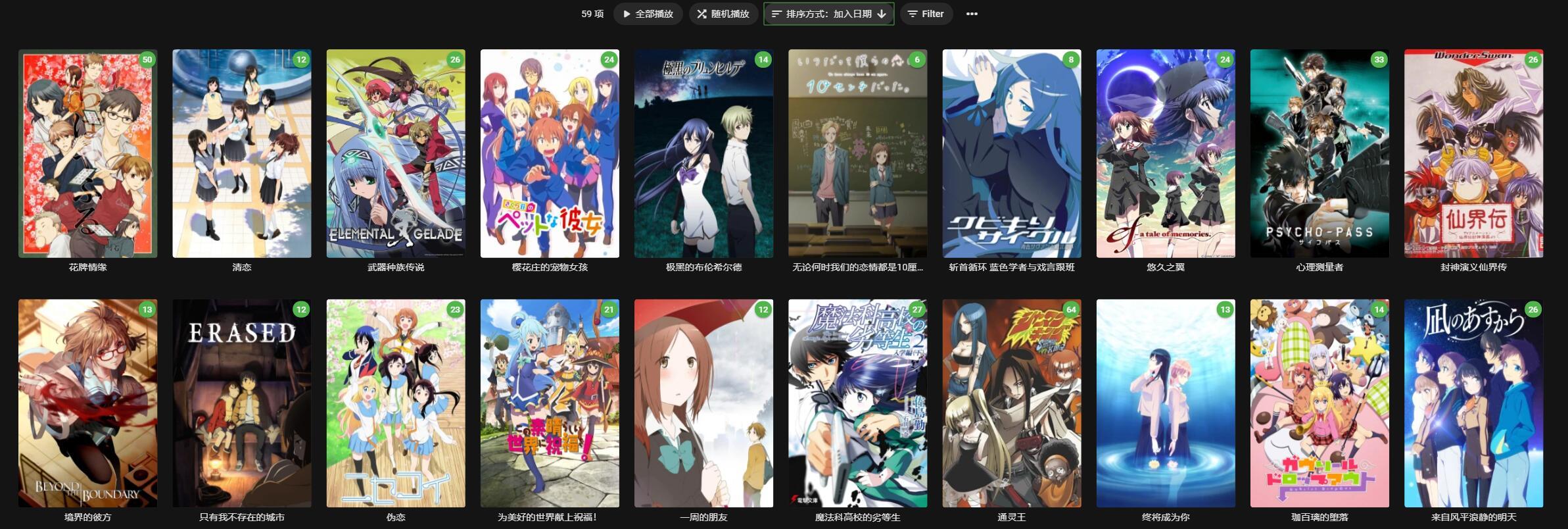
Task: Select the 心理测量者 Psycho-Pass card
Action: tap(1319, 153)
